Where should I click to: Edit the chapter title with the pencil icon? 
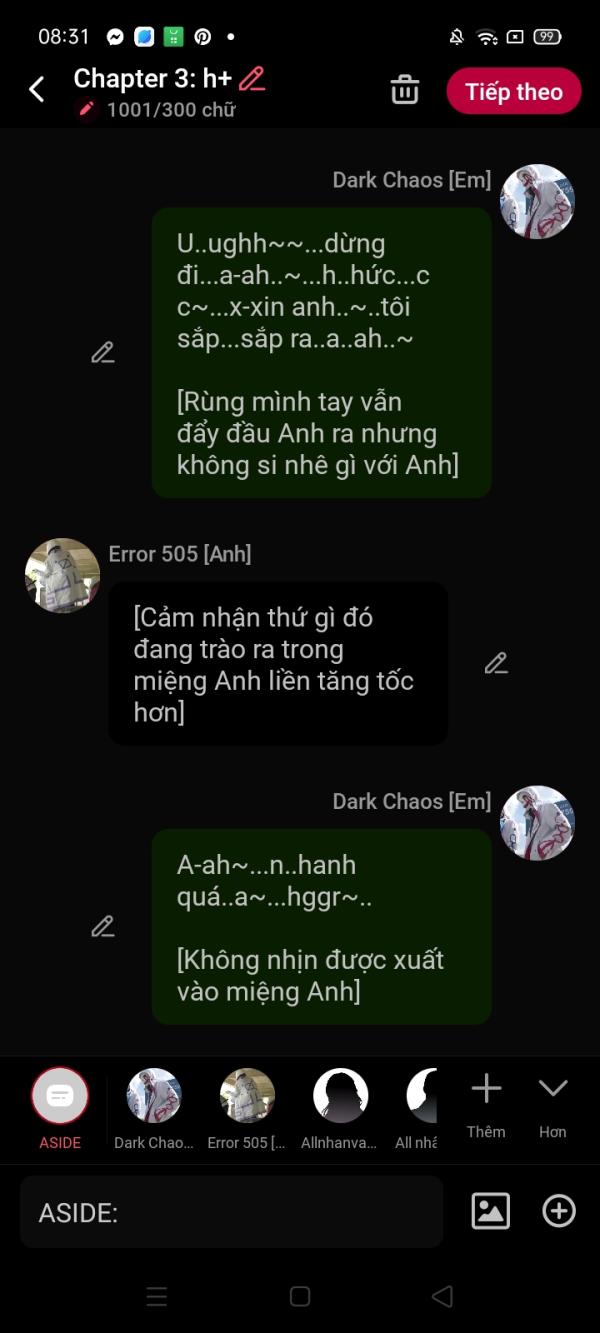[252, 79]
